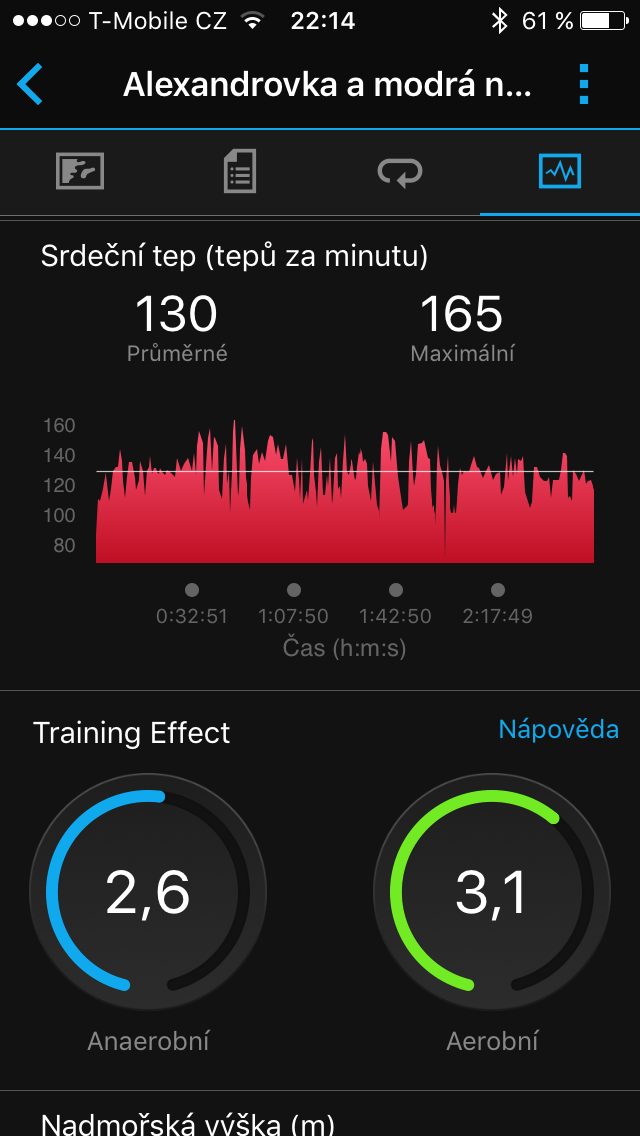Switch to the activity details list tab

(240, 172)
